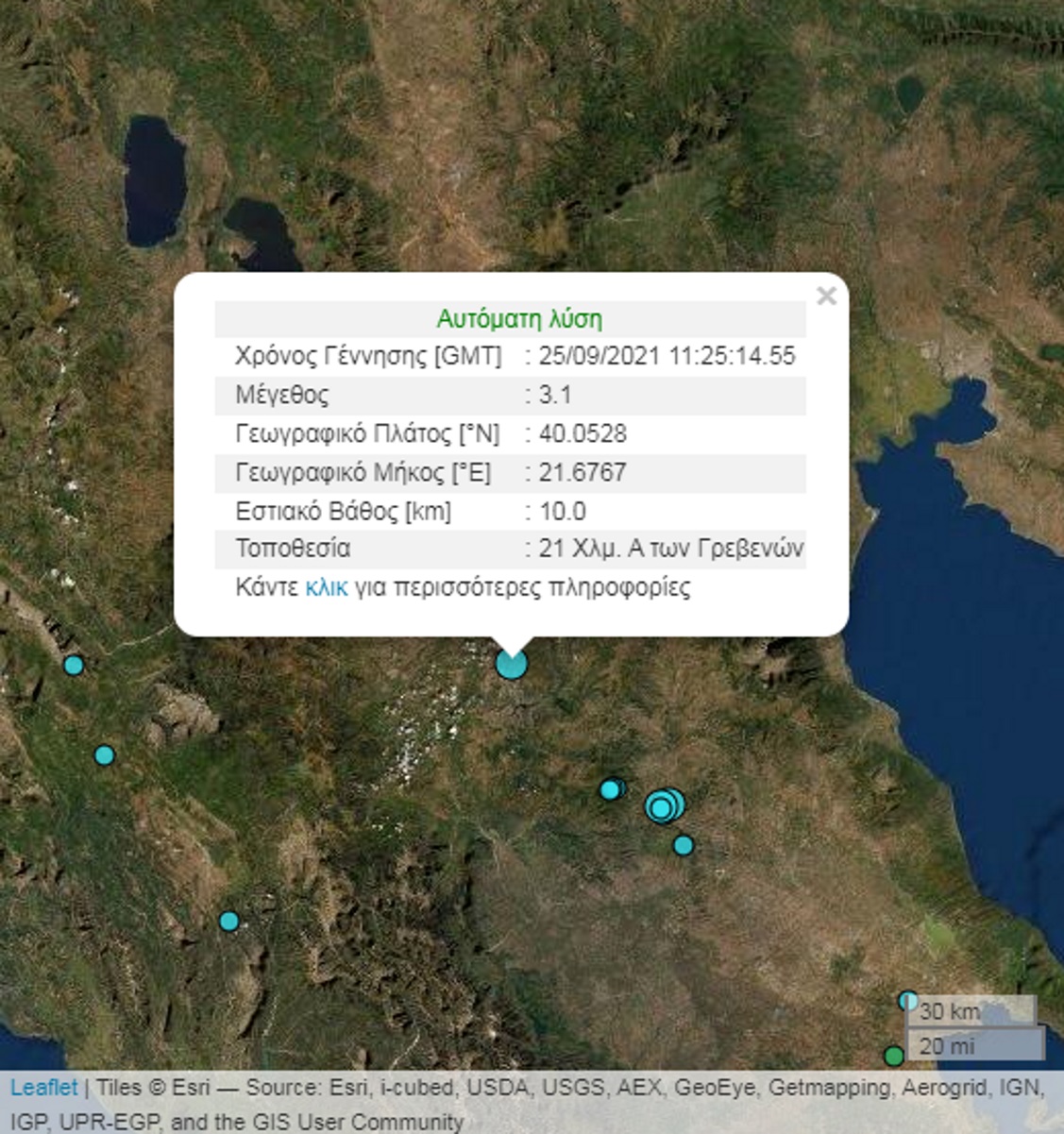Screen dimensions: 1064x1134
Task: Select the large earthquake marker under the popup
Action: point(511,665)
